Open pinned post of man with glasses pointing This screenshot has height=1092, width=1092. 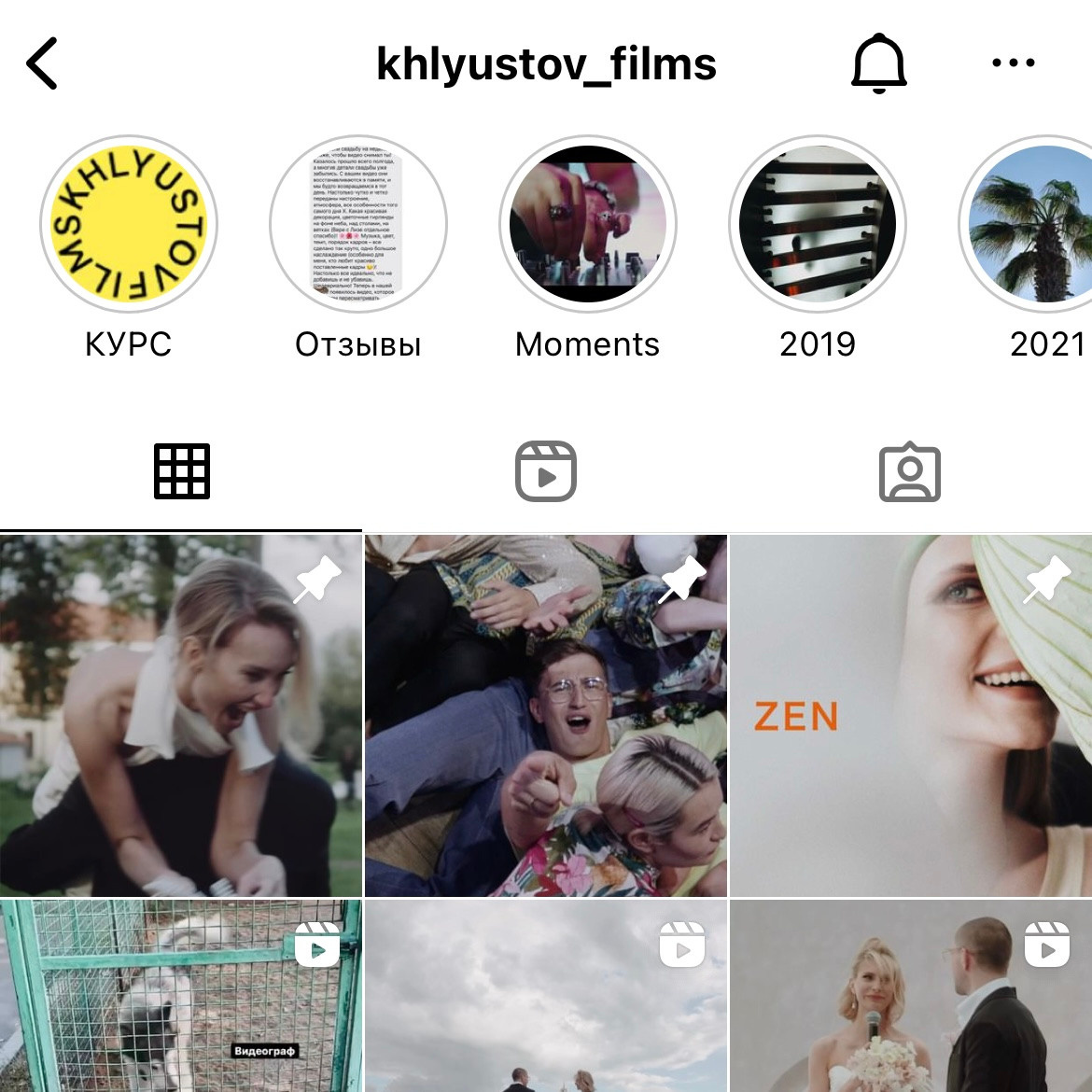pyautogui.click(x=545, y=715)
